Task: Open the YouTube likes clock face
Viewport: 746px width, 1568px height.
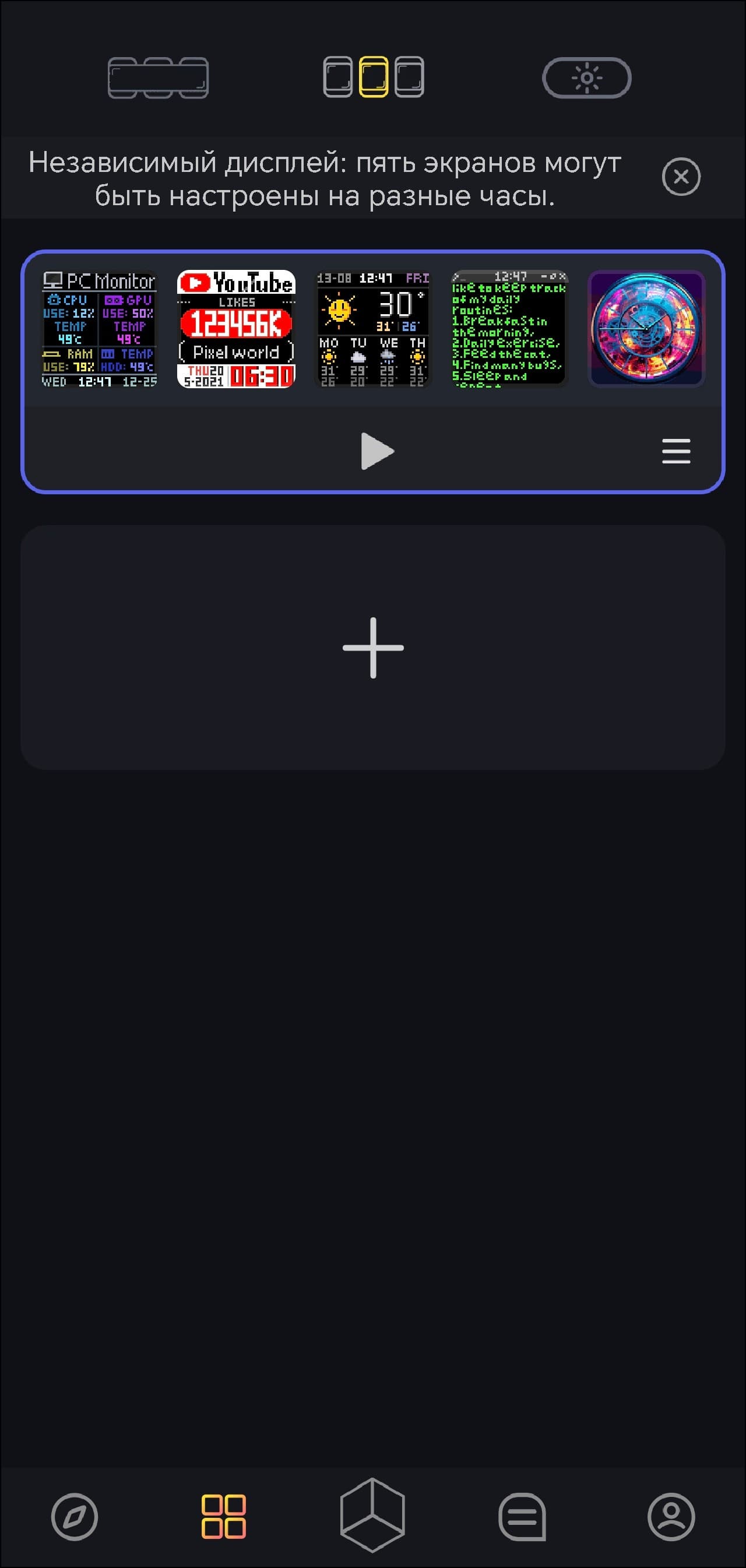Action: (236, 329)
